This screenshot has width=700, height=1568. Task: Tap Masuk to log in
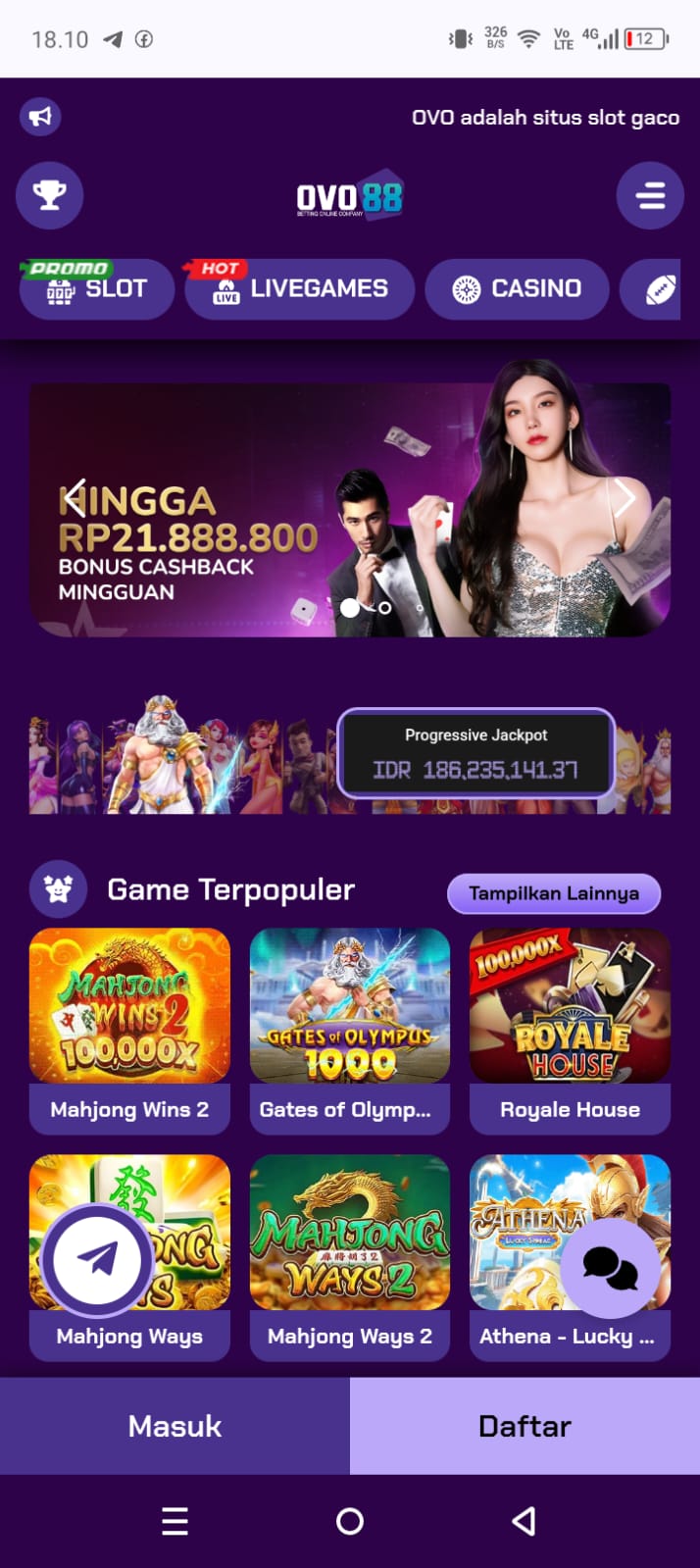(x=175, y=1426)
